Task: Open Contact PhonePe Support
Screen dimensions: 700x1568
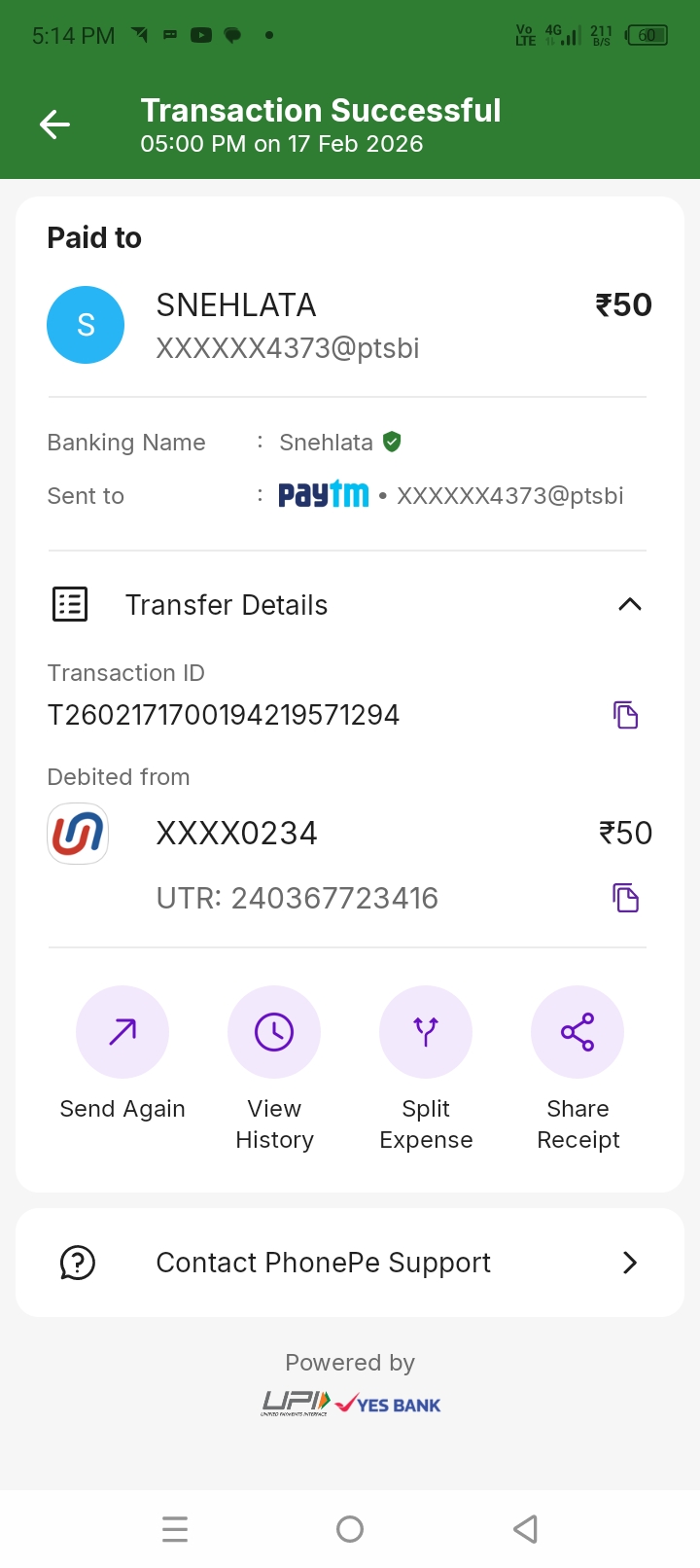Action: [x=350, y=1263]
